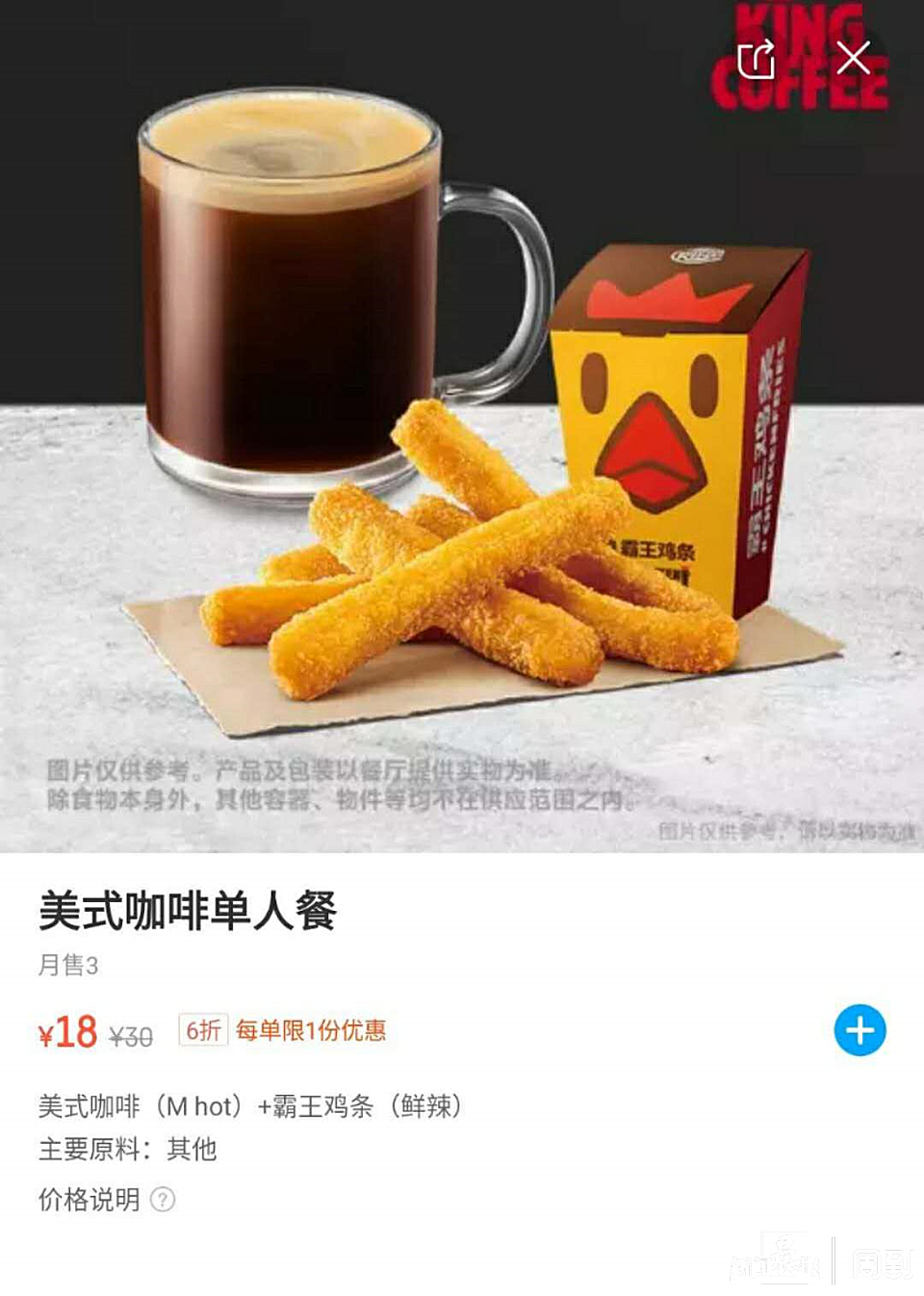Share this coffee combo meal
Image resolution: width=924 pixels, height=1296 pixels.
756,59
